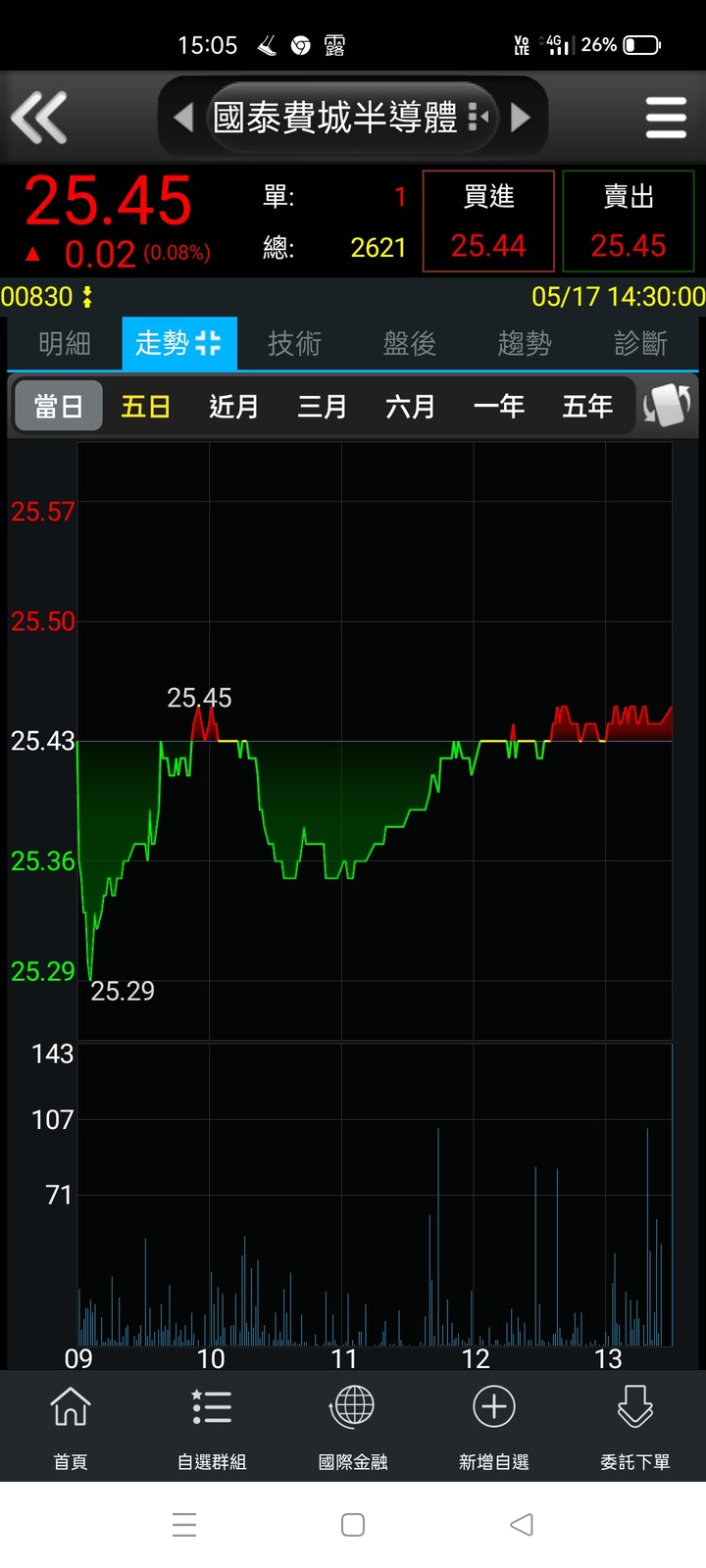Add this stock via 新增自選
The width and height of the screenshot is (706, 1568).
coord(494,1427)
